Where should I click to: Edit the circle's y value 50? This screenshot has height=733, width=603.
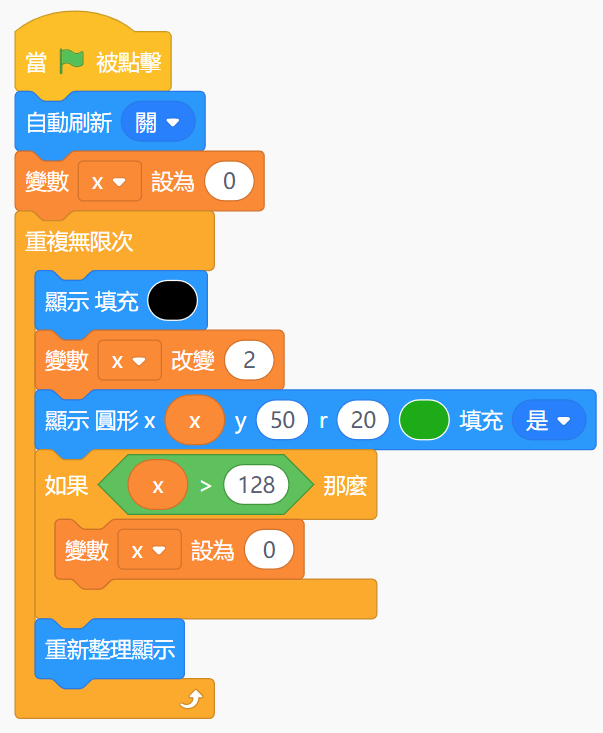283,421
